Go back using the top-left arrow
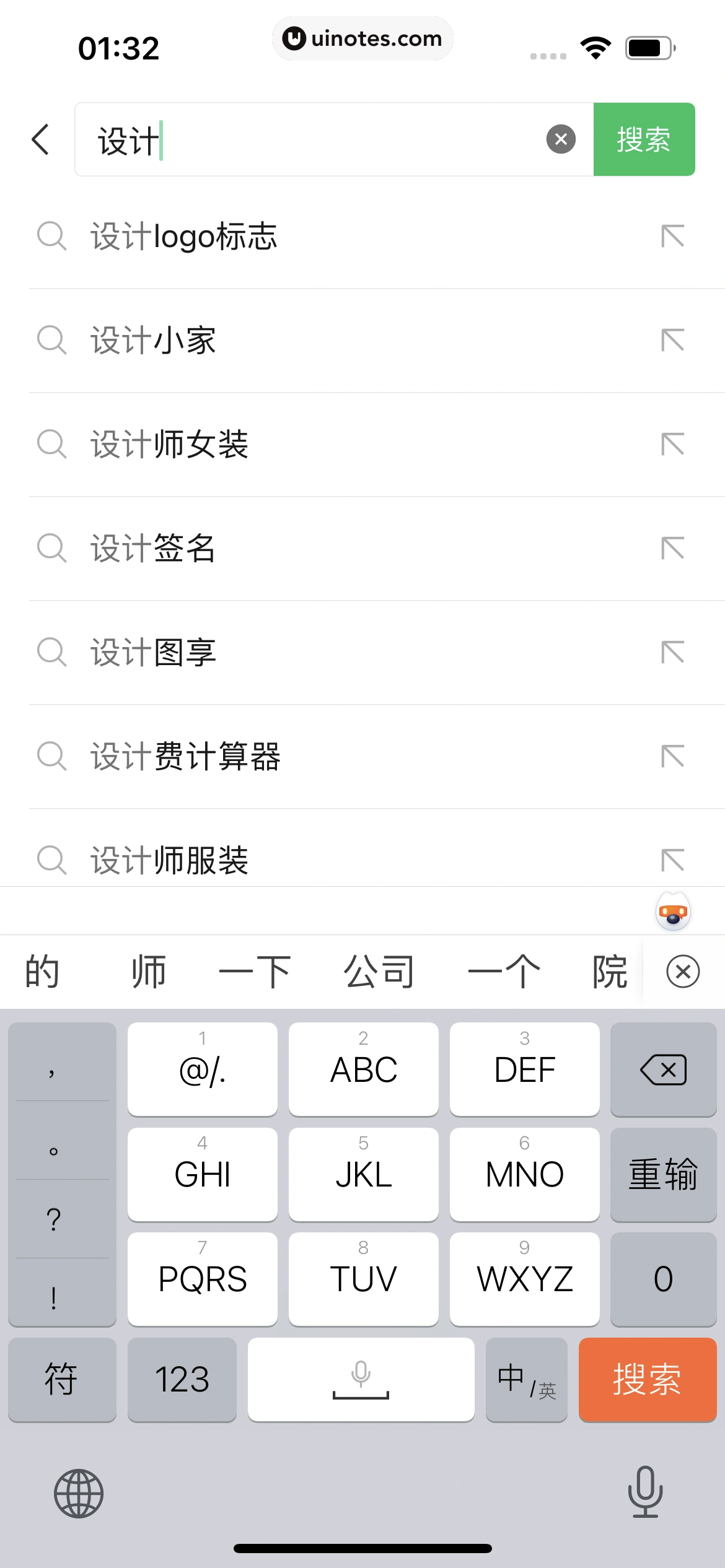The image size is (725, 1568). click(x=41, y=139)
